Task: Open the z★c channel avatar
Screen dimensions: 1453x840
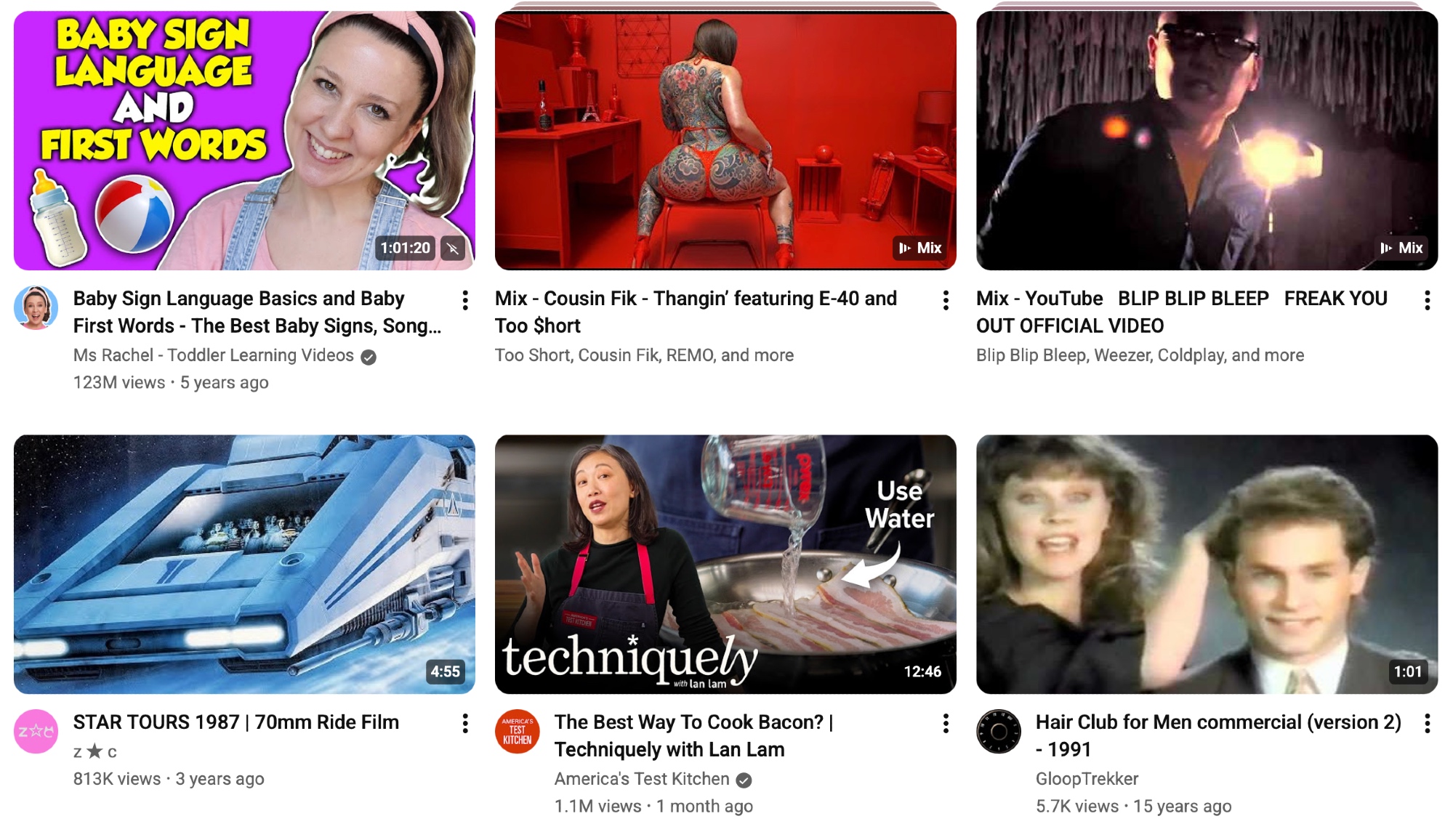Action: click(x=36, y=731)
